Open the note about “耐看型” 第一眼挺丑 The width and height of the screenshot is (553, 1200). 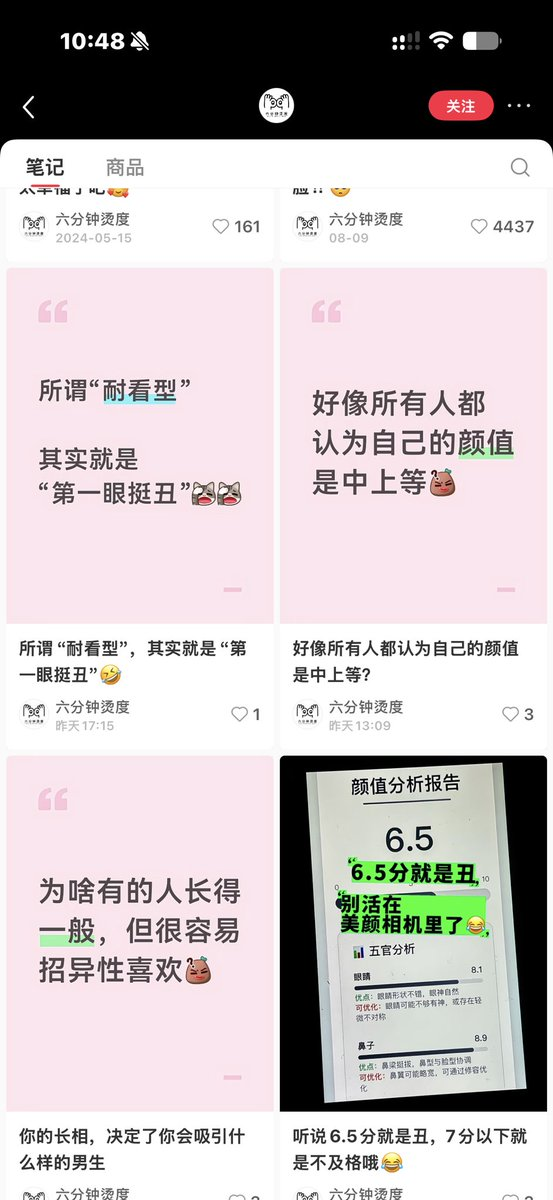point(140,446)
